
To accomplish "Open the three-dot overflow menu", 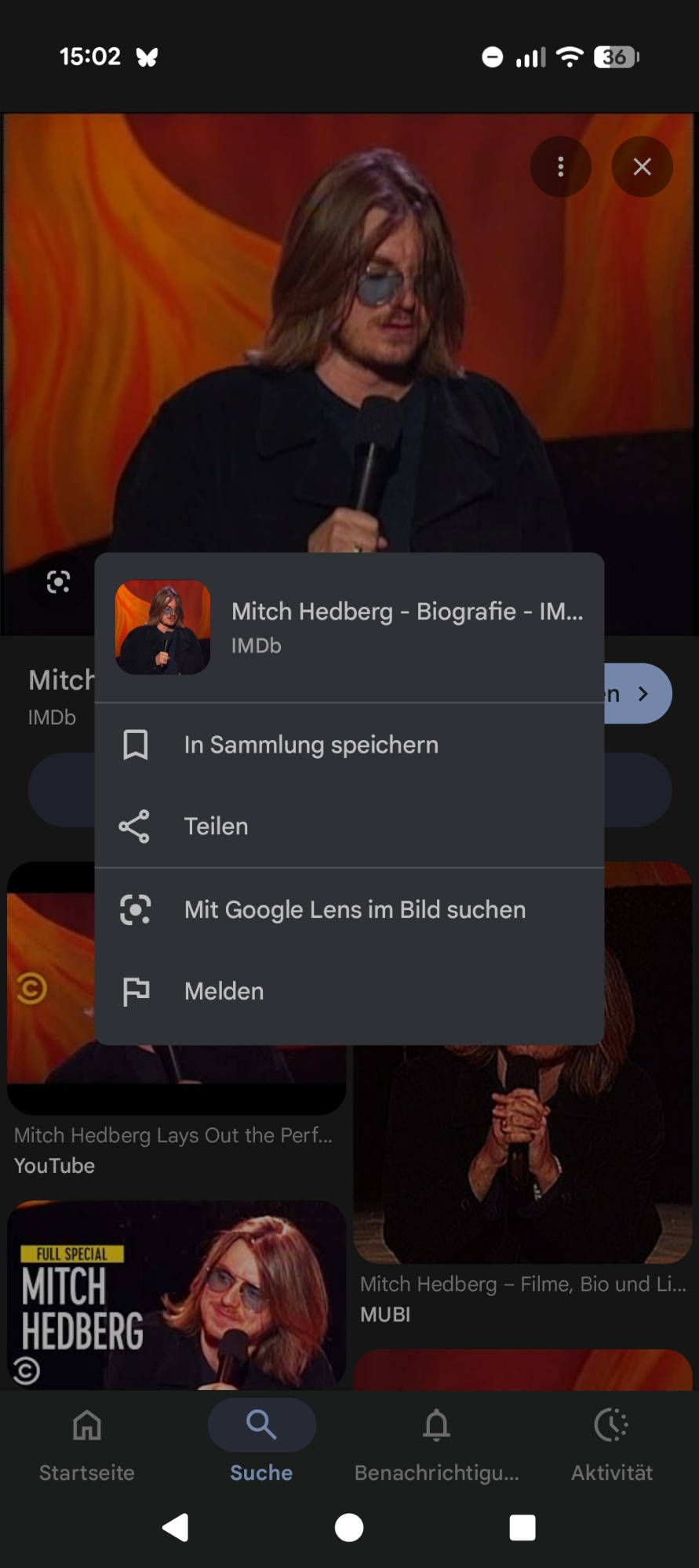I will pos(560,167).
